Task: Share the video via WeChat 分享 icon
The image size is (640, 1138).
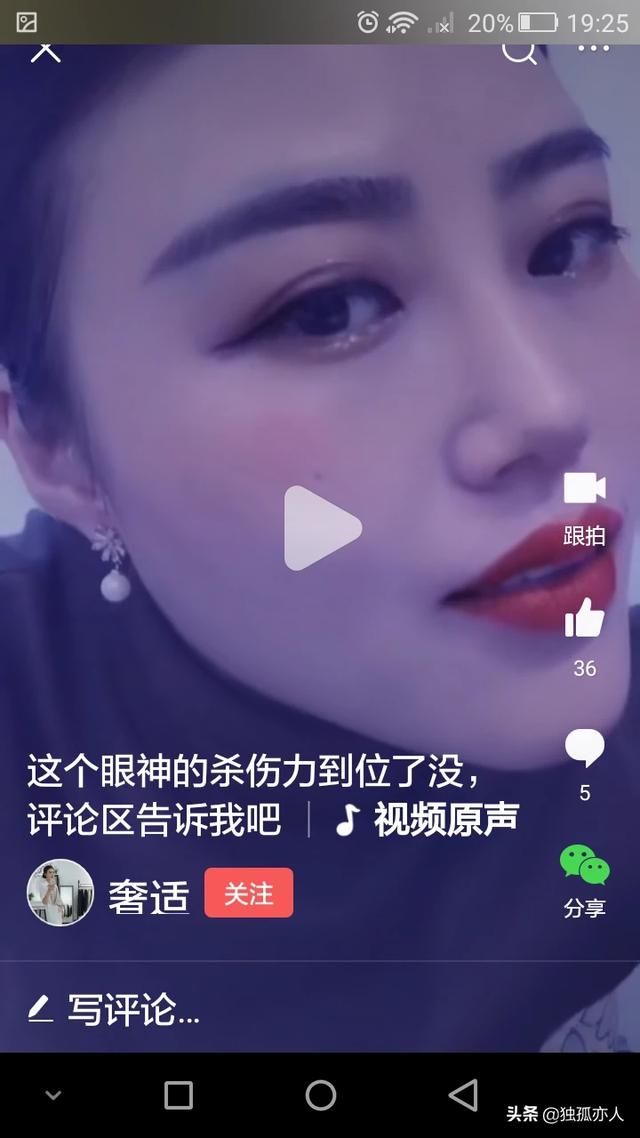Action: [x=585, y=868]
